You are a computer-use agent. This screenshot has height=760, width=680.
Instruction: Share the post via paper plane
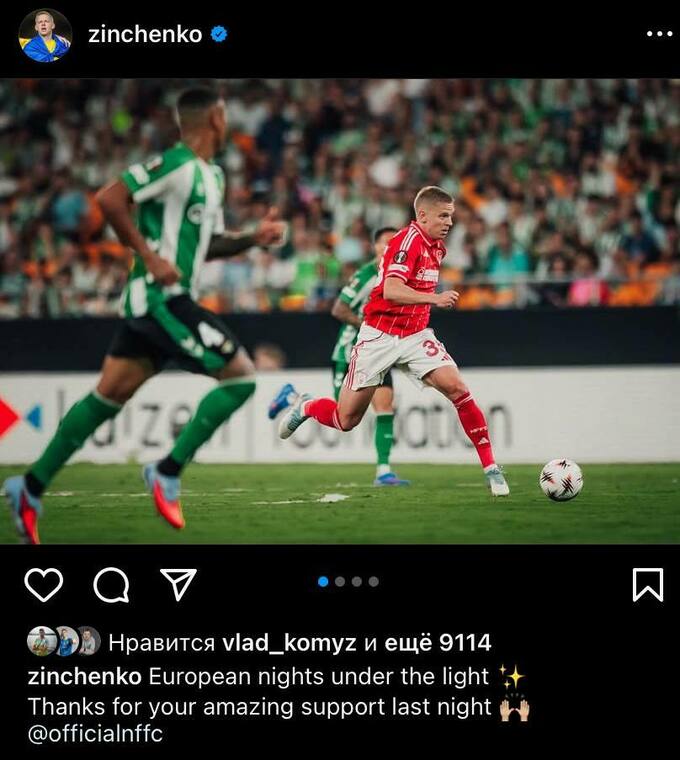178,584
